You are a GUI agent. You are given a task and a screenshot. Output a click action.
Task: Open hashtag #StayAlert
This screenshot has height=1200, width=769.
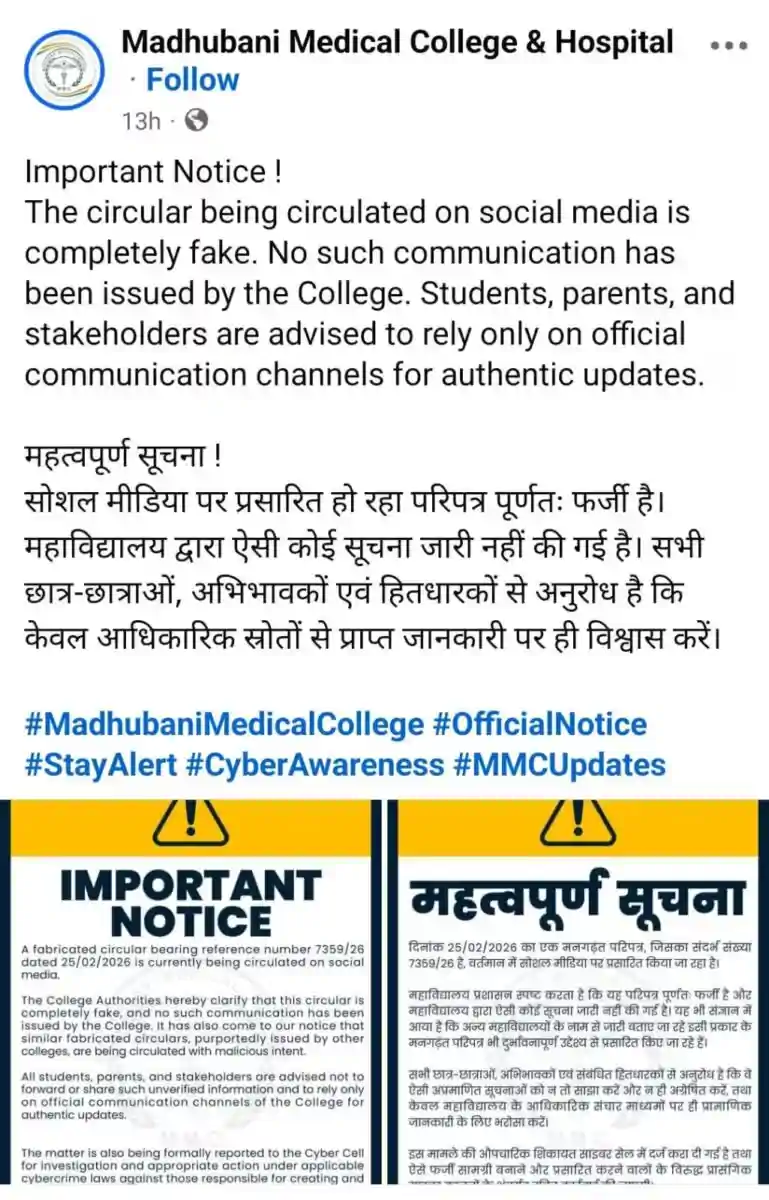[101, 765]
